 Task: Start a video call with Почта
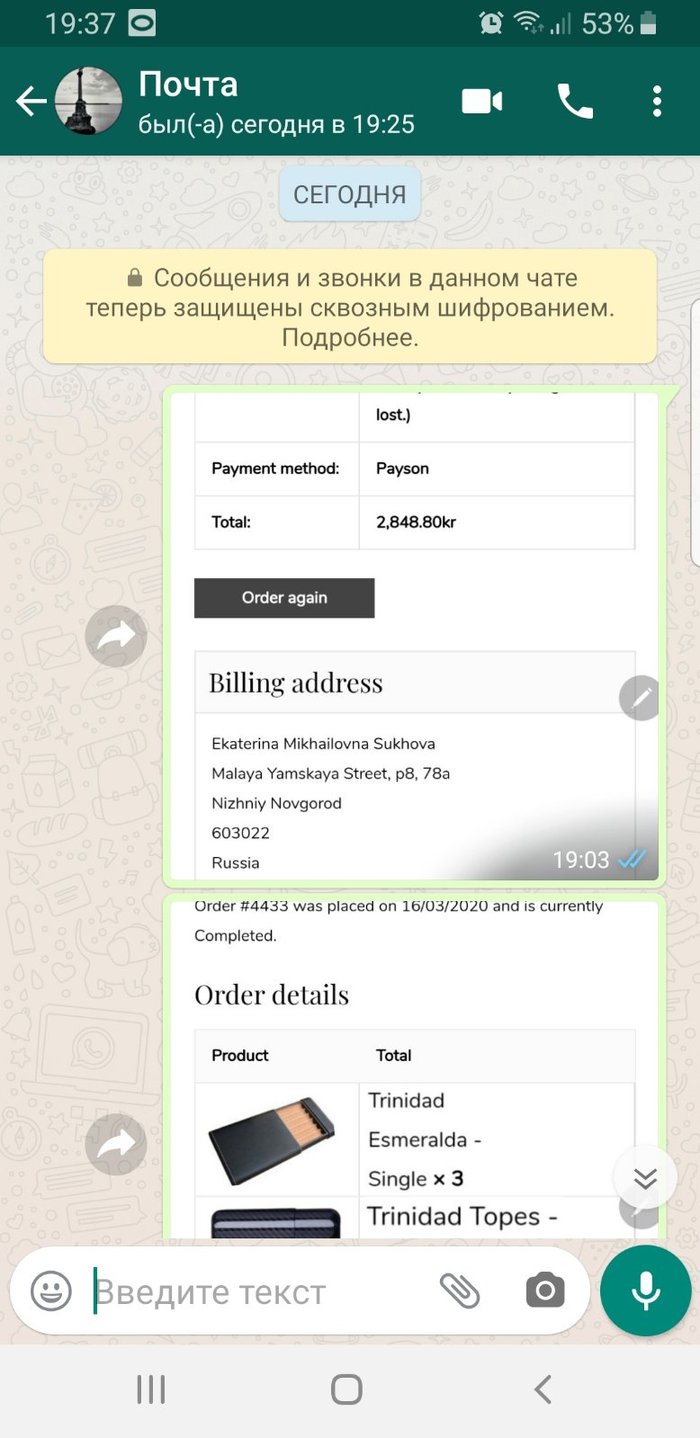(481, 101)
